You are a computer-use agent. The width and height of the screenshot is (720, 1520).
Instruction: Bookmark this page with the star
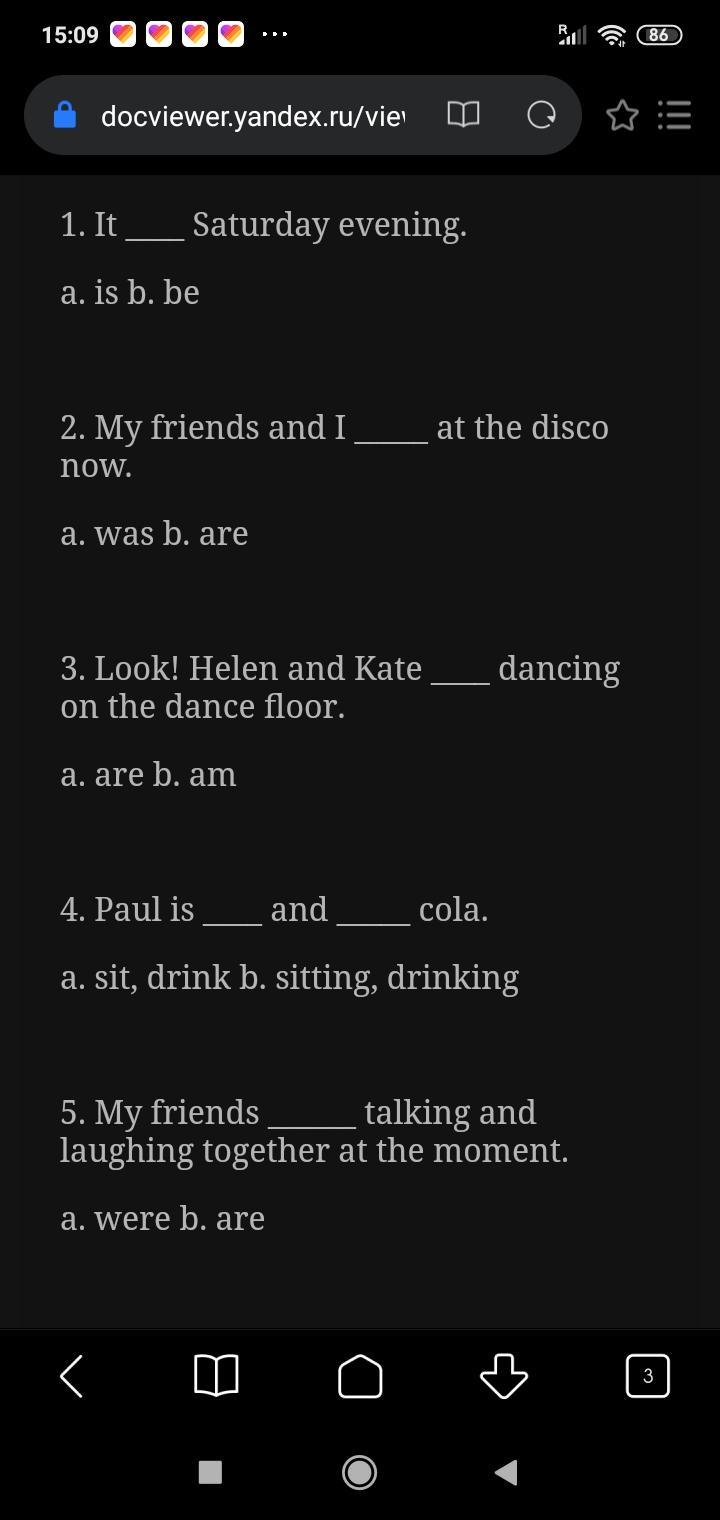(622, 115)
